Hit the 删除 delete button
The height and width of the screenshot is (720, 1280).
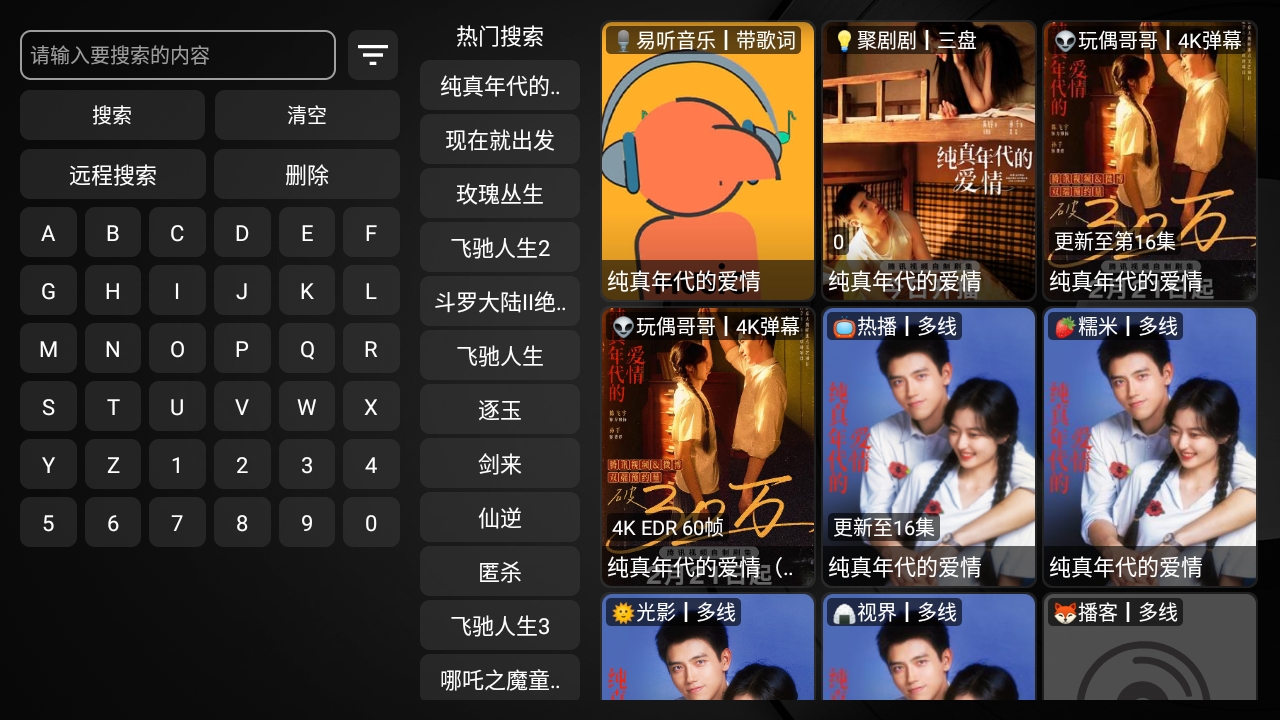tap(307, 175)
